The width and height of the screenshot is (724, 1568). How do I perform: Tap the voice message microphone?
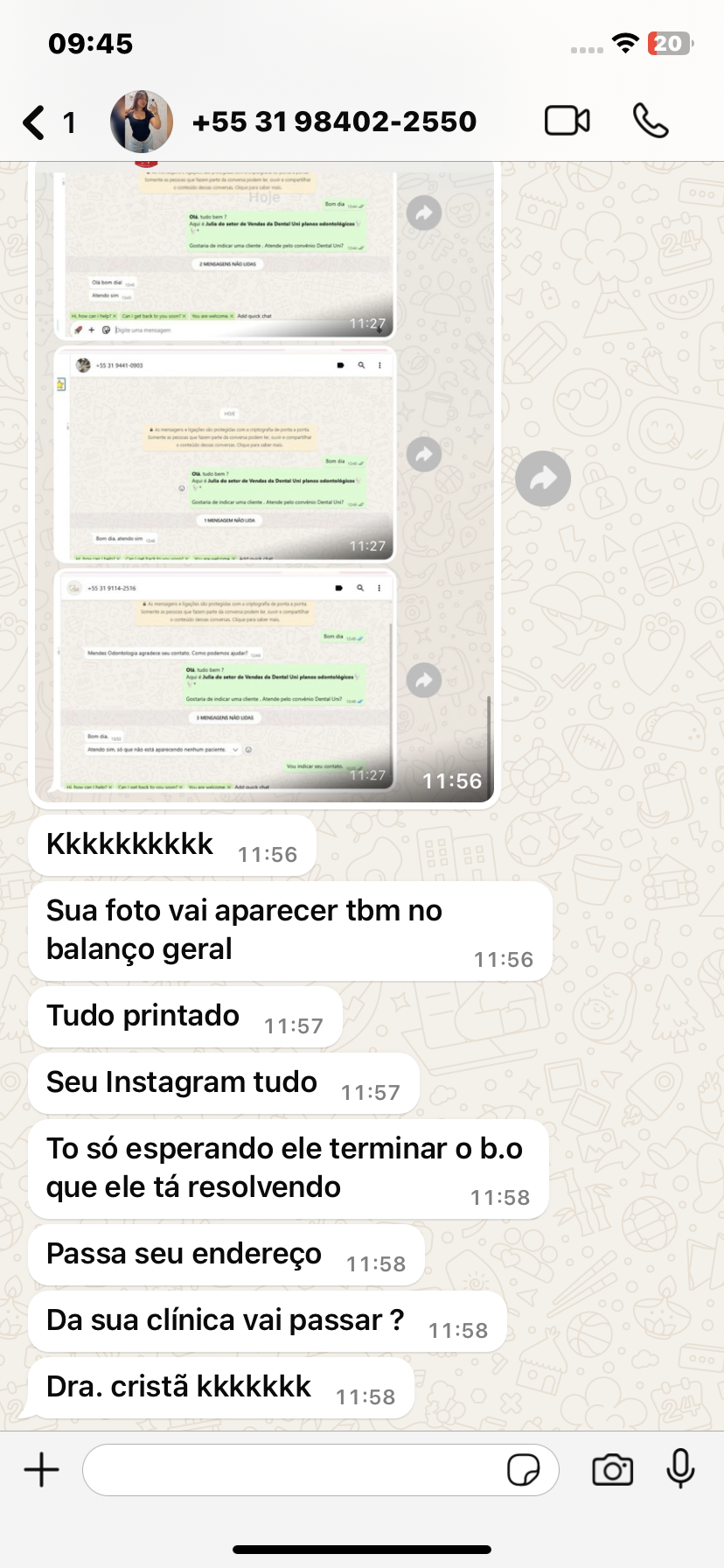pos(680,1469)
